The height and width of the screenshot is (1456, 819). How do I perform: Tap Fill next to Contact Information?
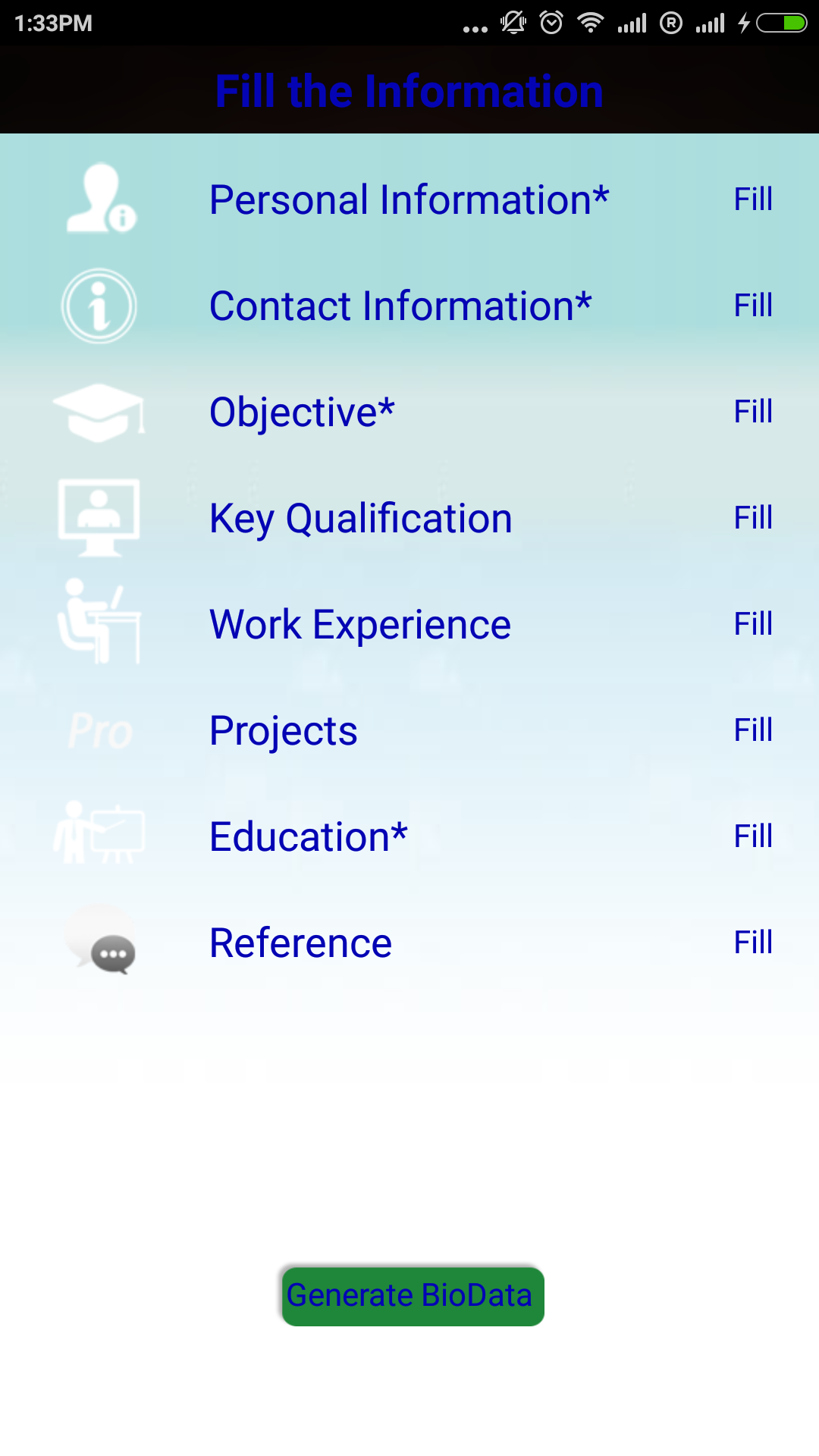[x=753, y=306]
